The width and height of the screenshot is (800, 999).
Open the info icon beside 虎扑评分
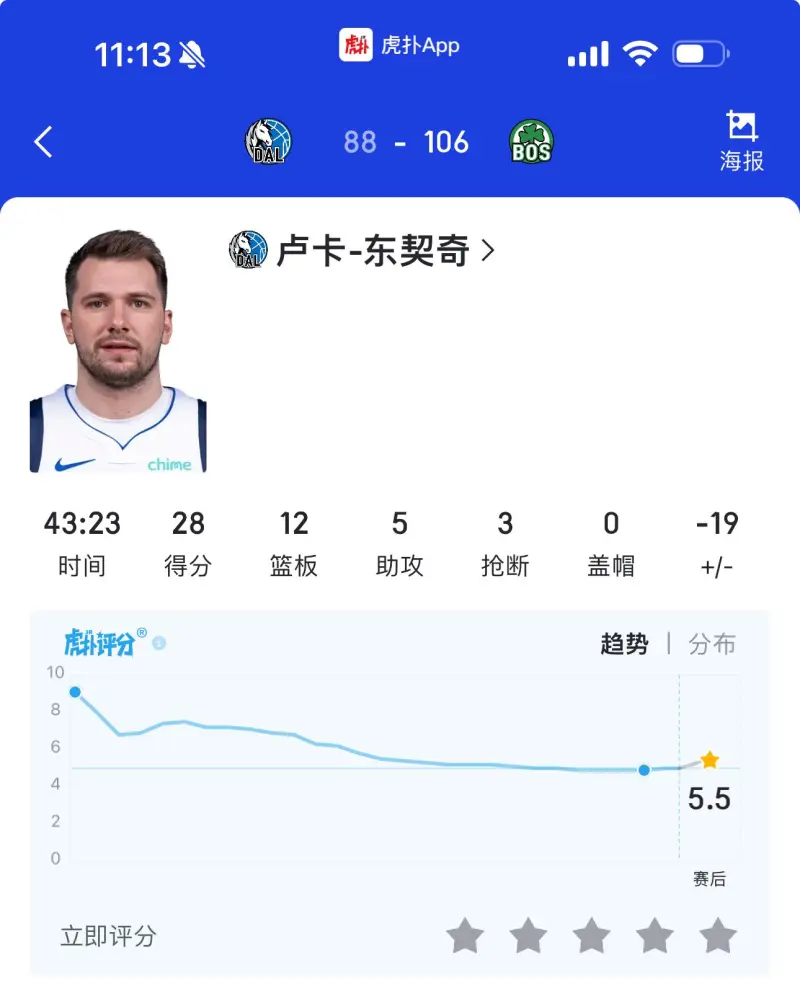pyautogui.click(x=159, y=643)
